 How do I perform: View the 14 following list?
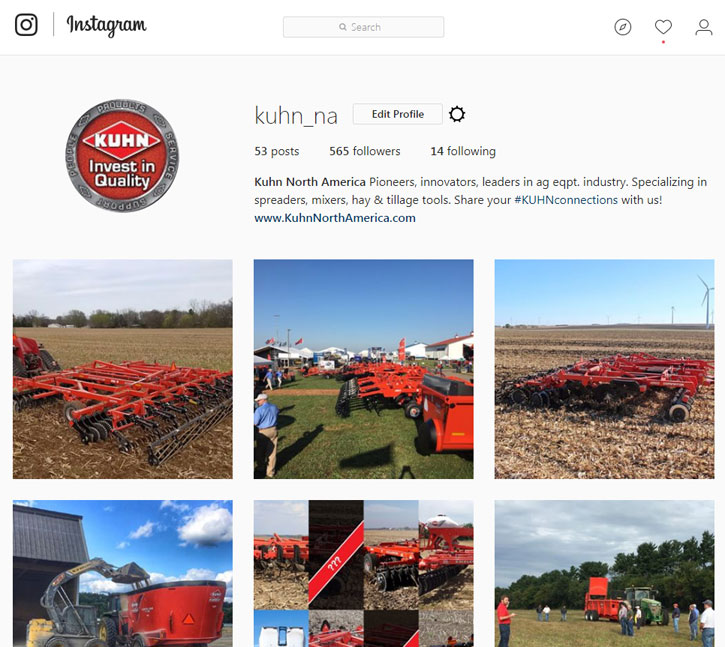pos(463,152)
